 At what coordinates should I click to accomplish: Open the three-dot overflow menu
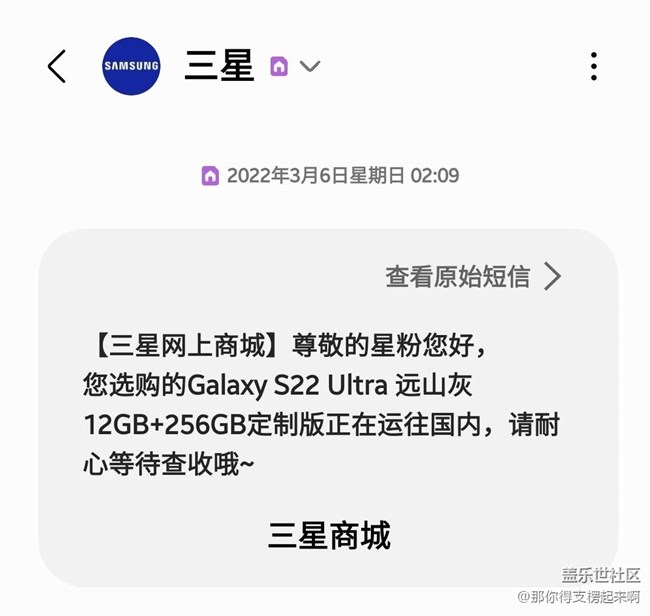(594, 66)
